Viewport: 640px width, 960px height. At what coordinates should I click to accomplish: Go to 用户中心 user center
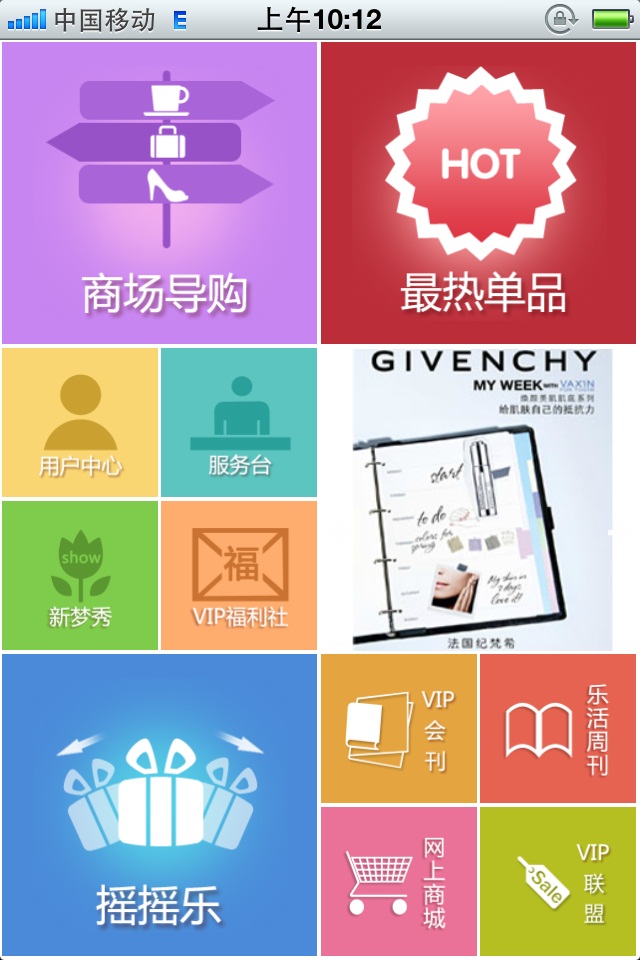[x=80, y=422]
